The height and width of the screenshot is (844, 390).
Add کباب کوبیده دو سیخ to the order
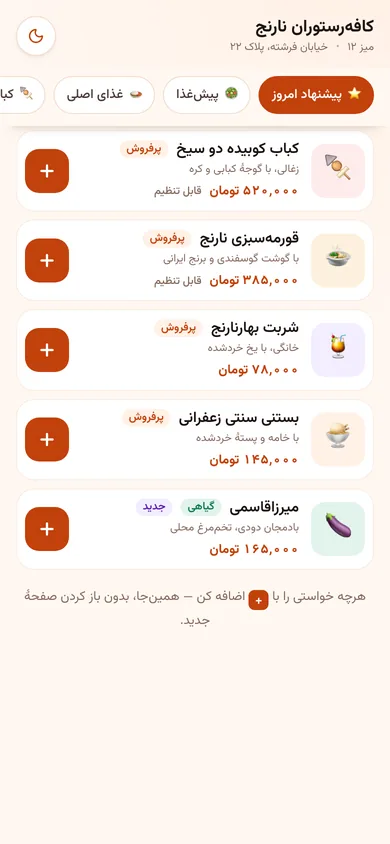click(x=47, y=171)
